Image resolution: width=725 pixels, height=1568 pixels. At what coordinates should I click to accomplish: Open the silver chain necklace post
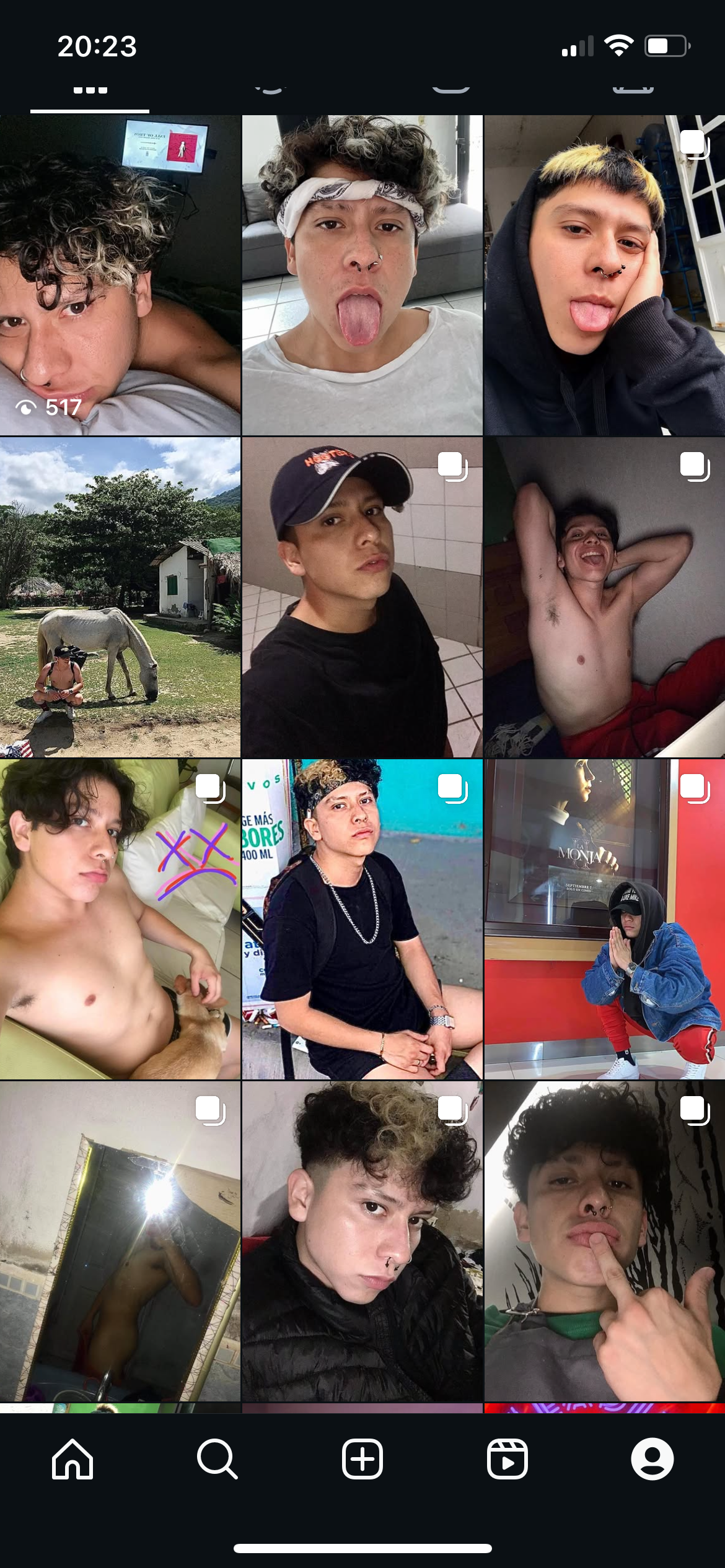pyautogui.click(x=362, y=919)
